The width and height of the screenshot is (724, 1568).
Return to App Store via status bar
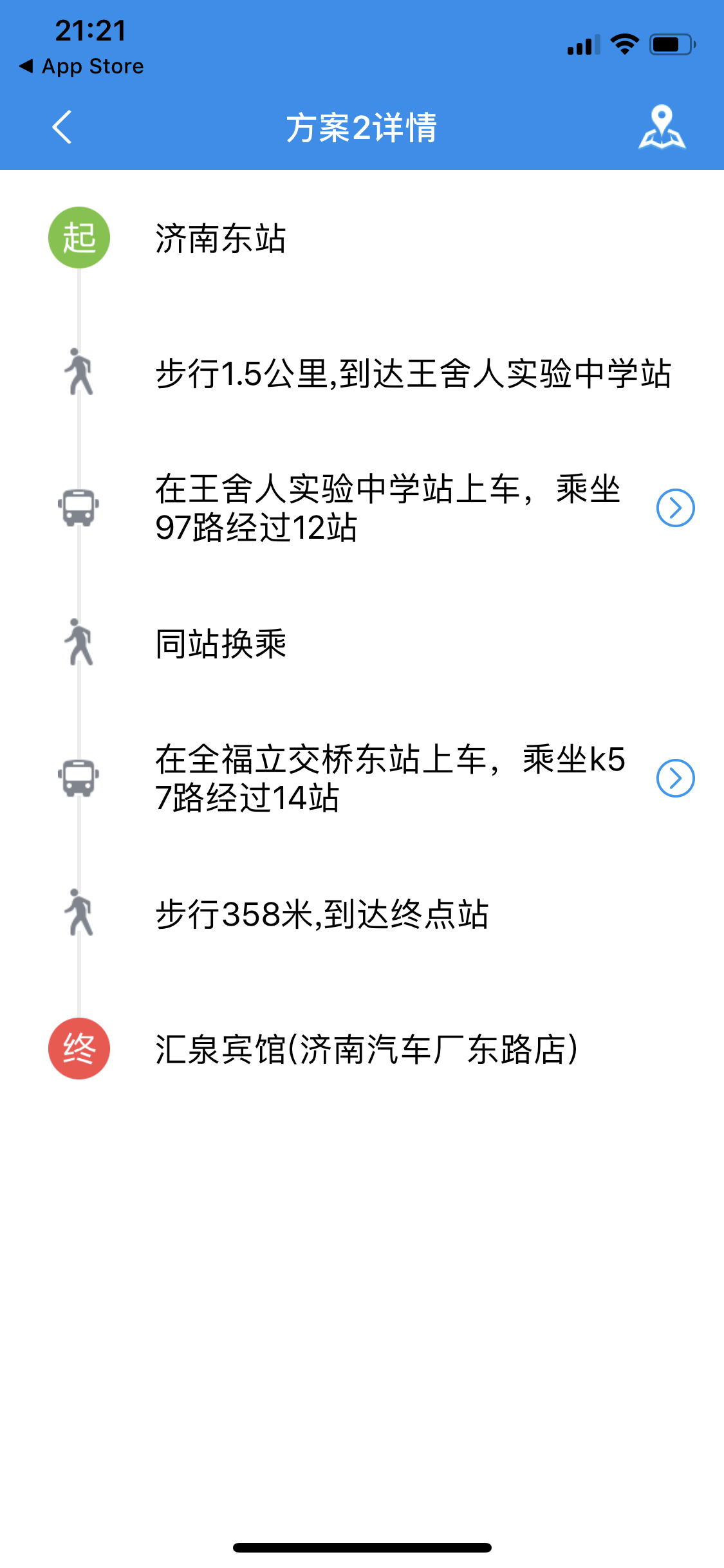click(x=82, y=66)
